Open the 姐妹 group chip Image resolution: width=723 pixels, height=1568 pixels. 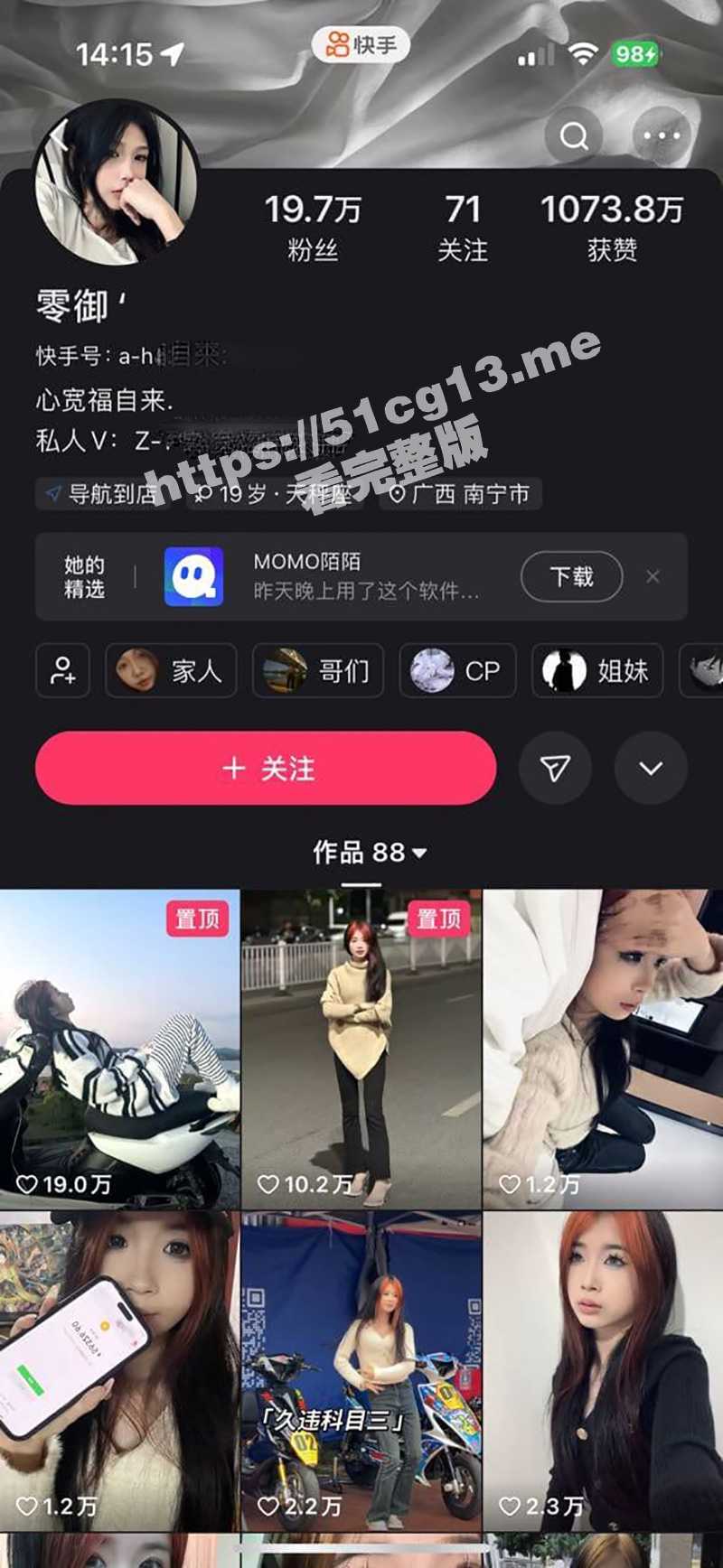(x=596, y=670)
